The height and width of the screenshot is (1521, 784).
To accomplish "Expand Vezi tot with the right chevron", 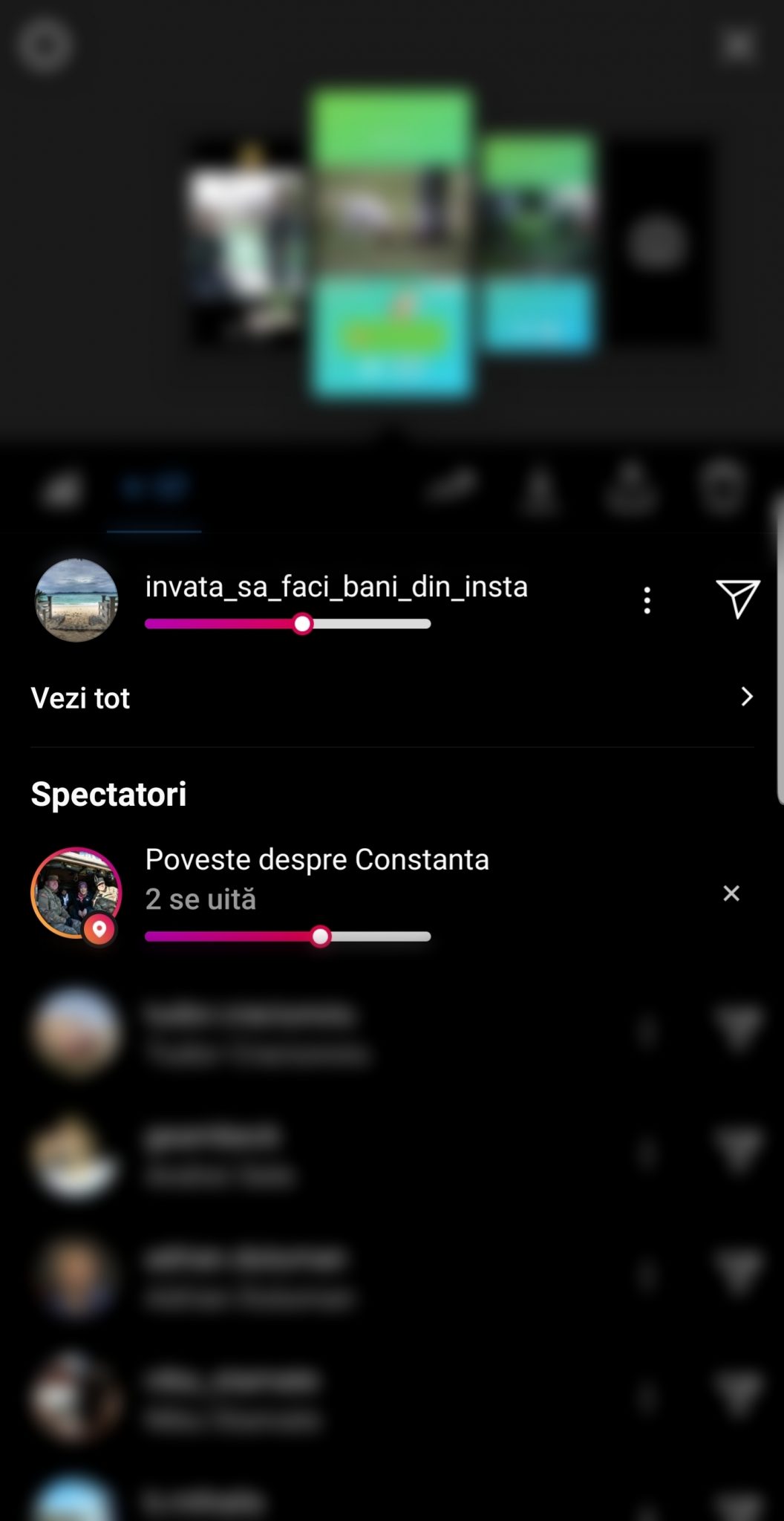I will pos(747,697).
